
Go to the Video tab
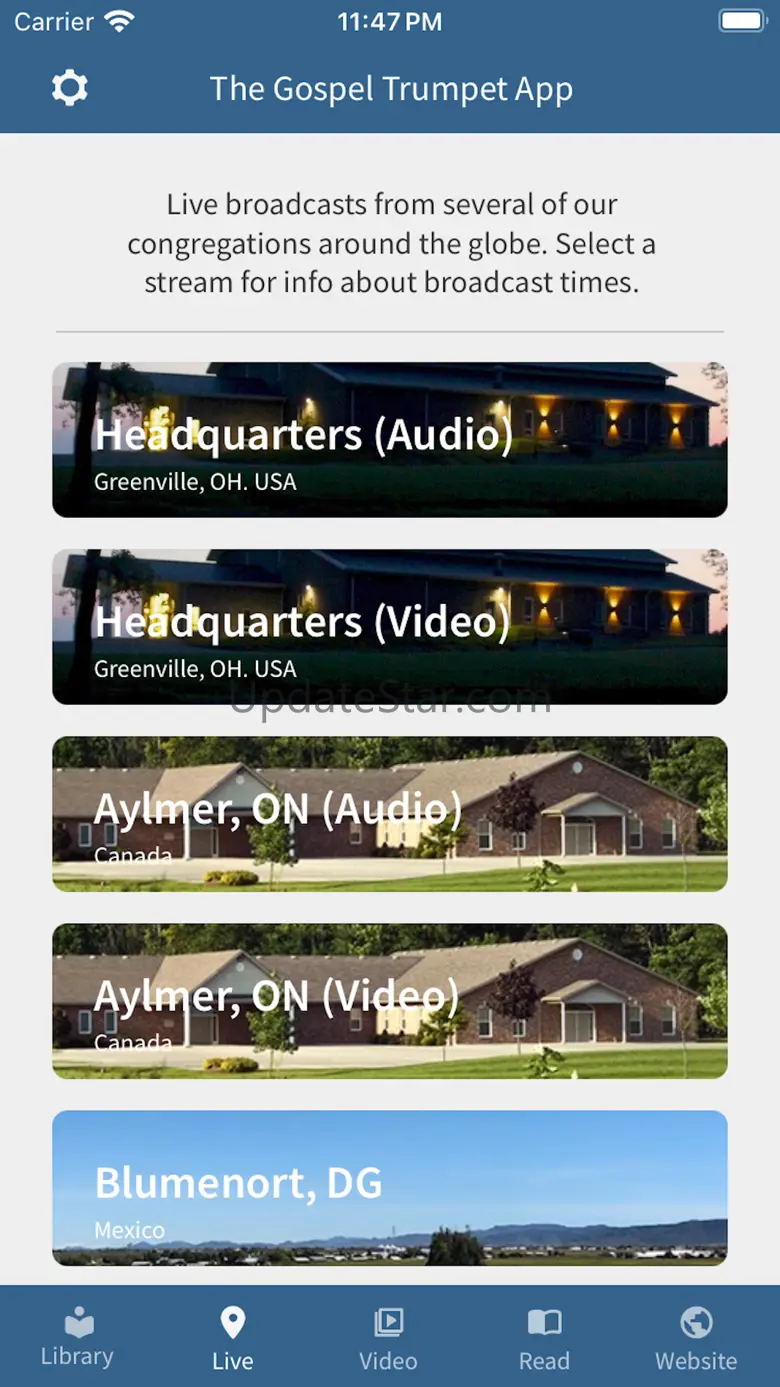(388, 1337)
